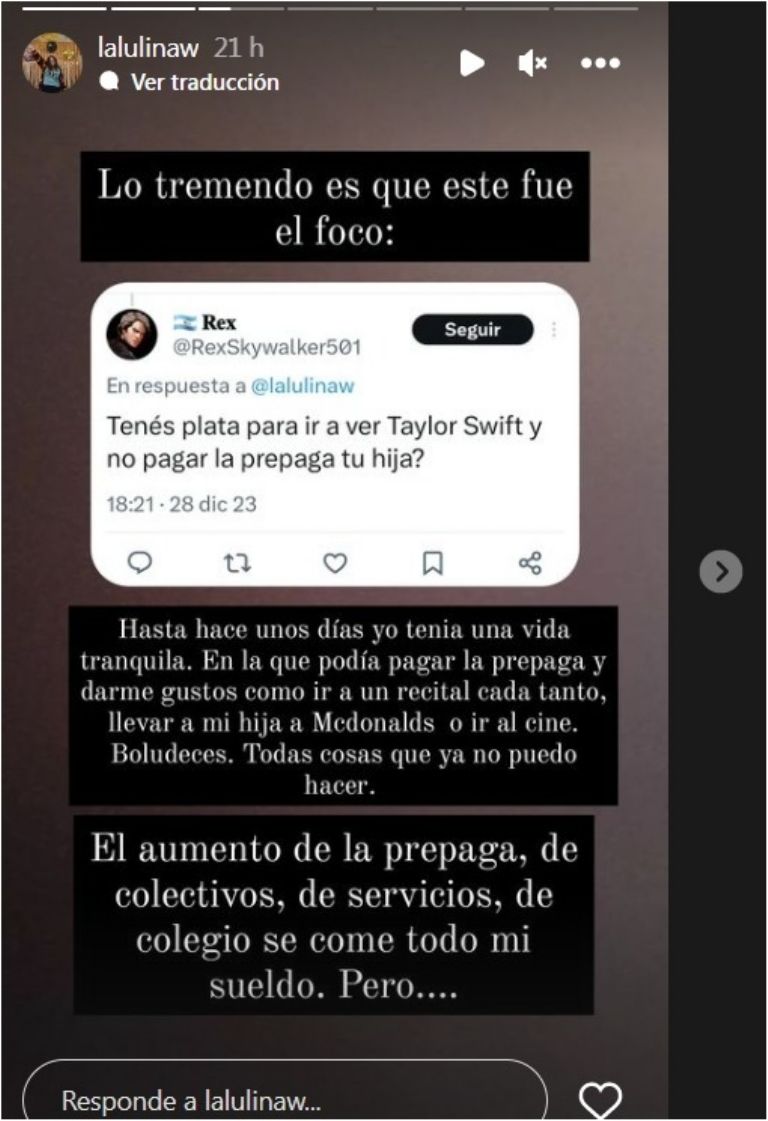
Task: Unmute the story audio
Action: pyautogui.click(x=532, y=63)
